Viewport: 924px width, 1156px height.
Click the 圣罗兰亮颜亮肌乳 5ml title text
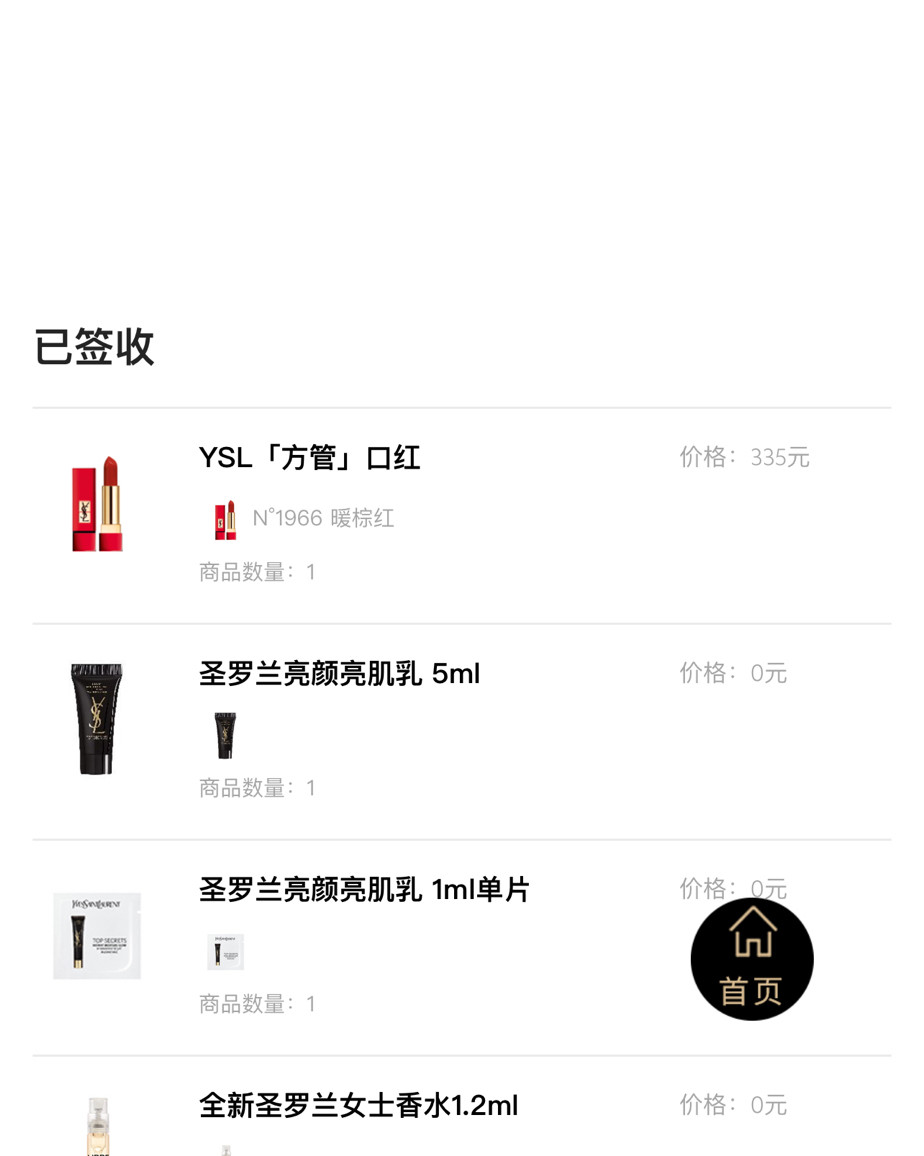point(338,674)
